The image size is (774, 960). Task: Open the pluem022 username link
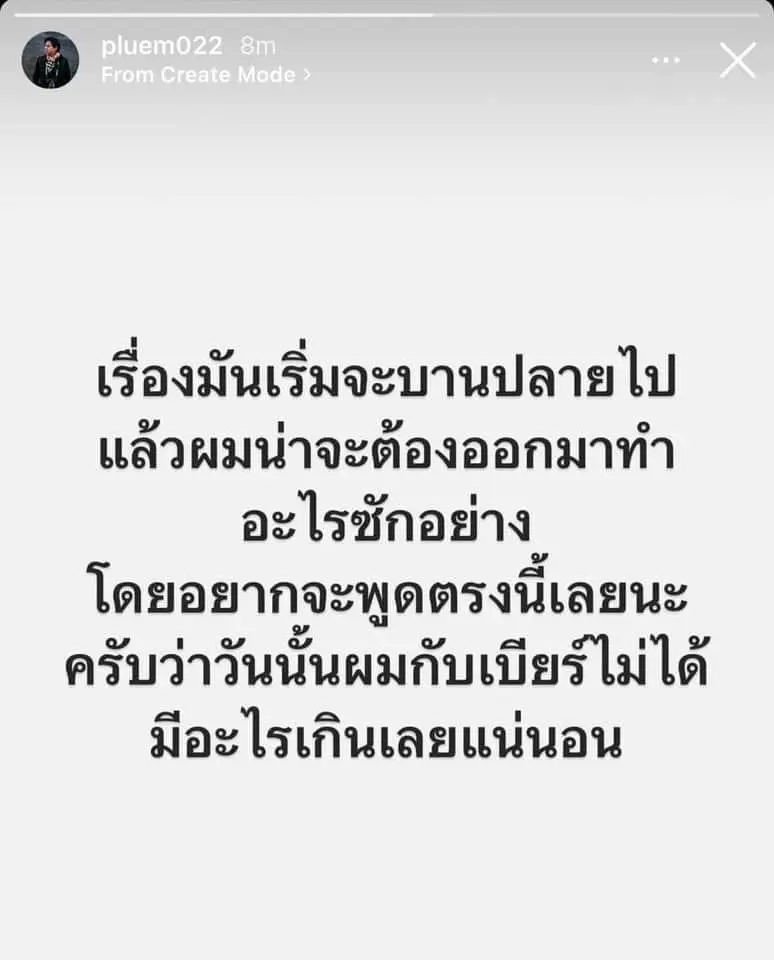161,45
